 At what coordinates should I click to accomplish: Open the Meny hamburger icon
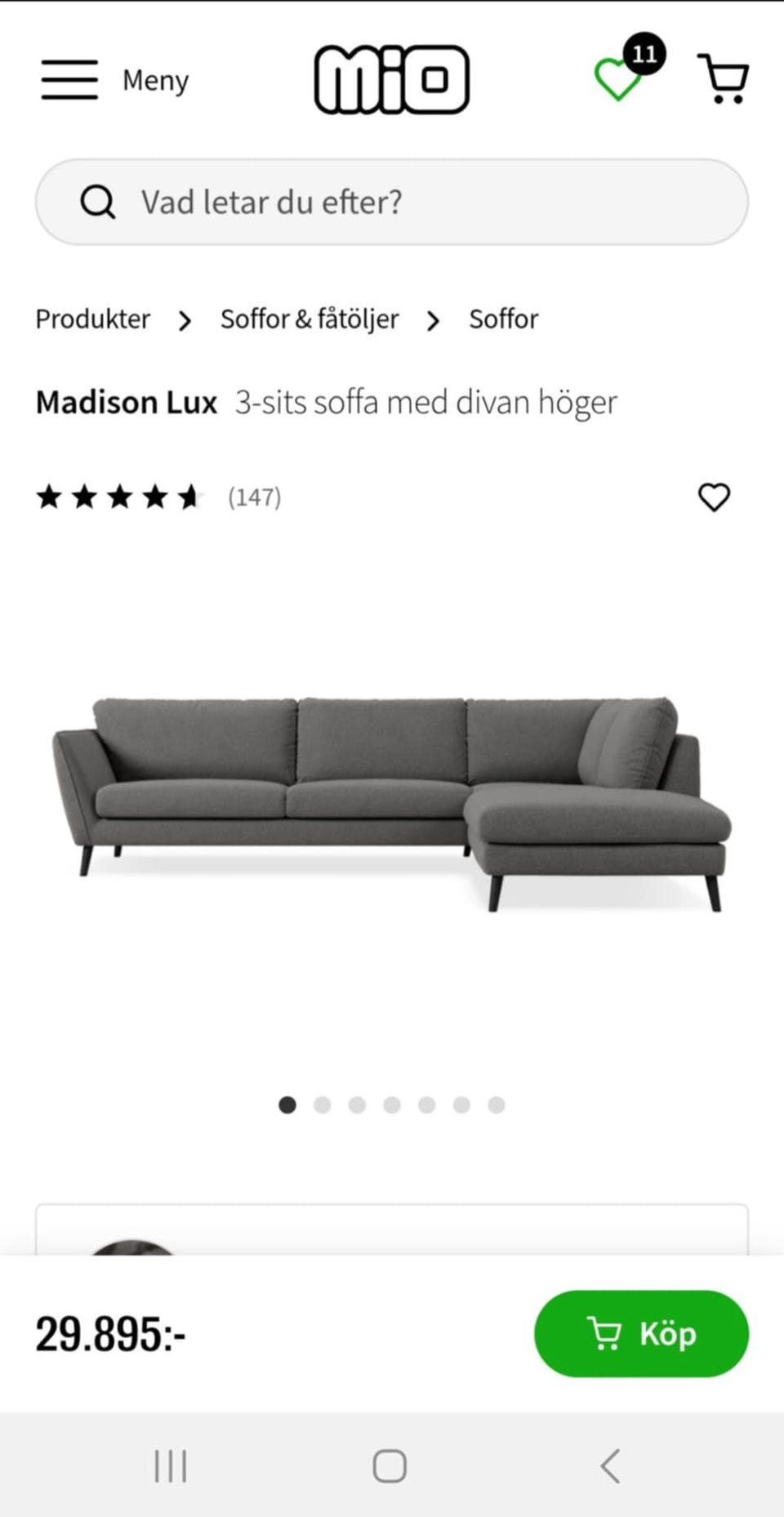coord(69,80)
